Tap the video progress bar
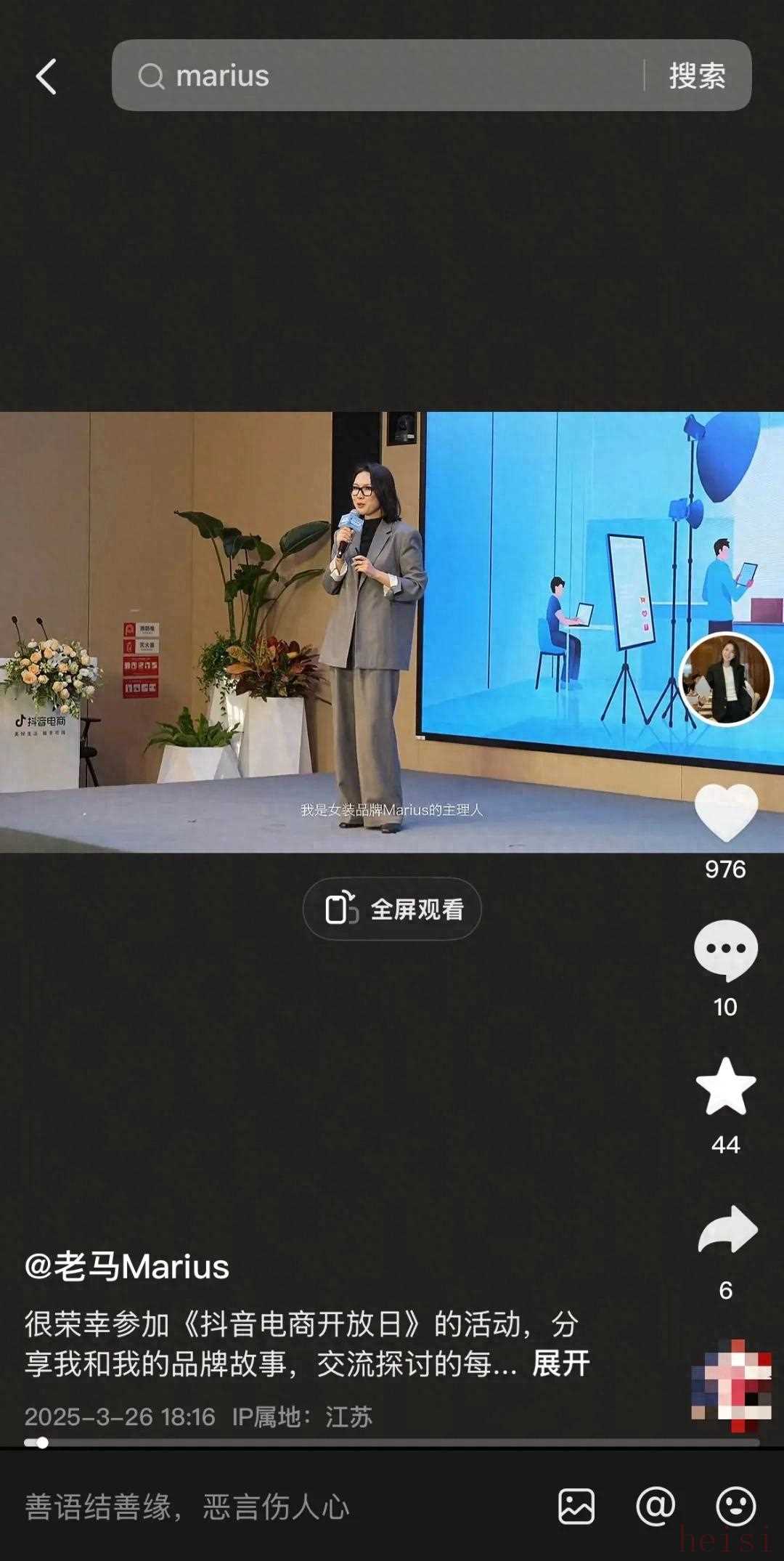784x1561 pixels. click(x=392, y=1443)
